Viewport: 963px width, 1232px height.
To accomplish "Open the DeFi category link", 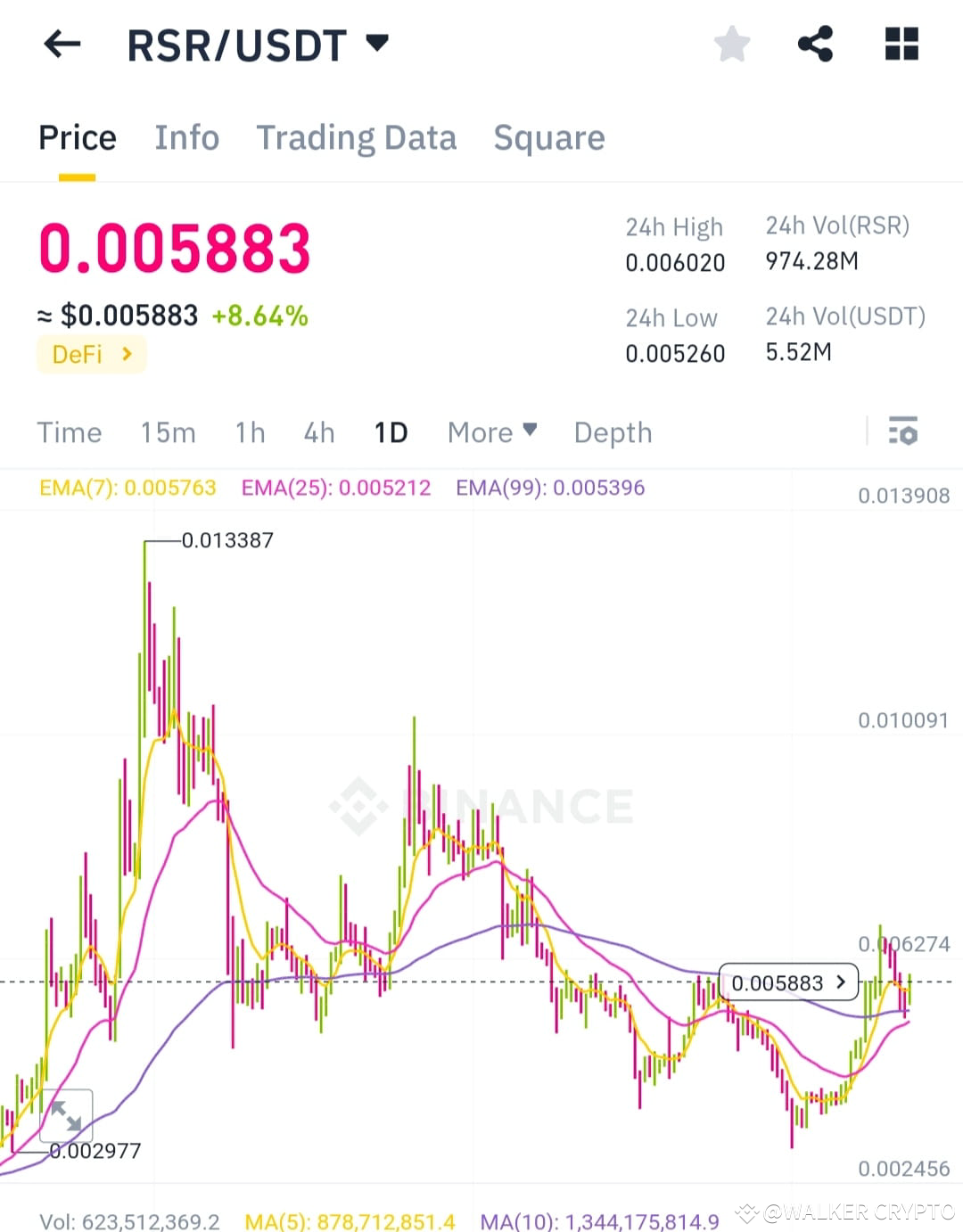I will pos(90,354).
